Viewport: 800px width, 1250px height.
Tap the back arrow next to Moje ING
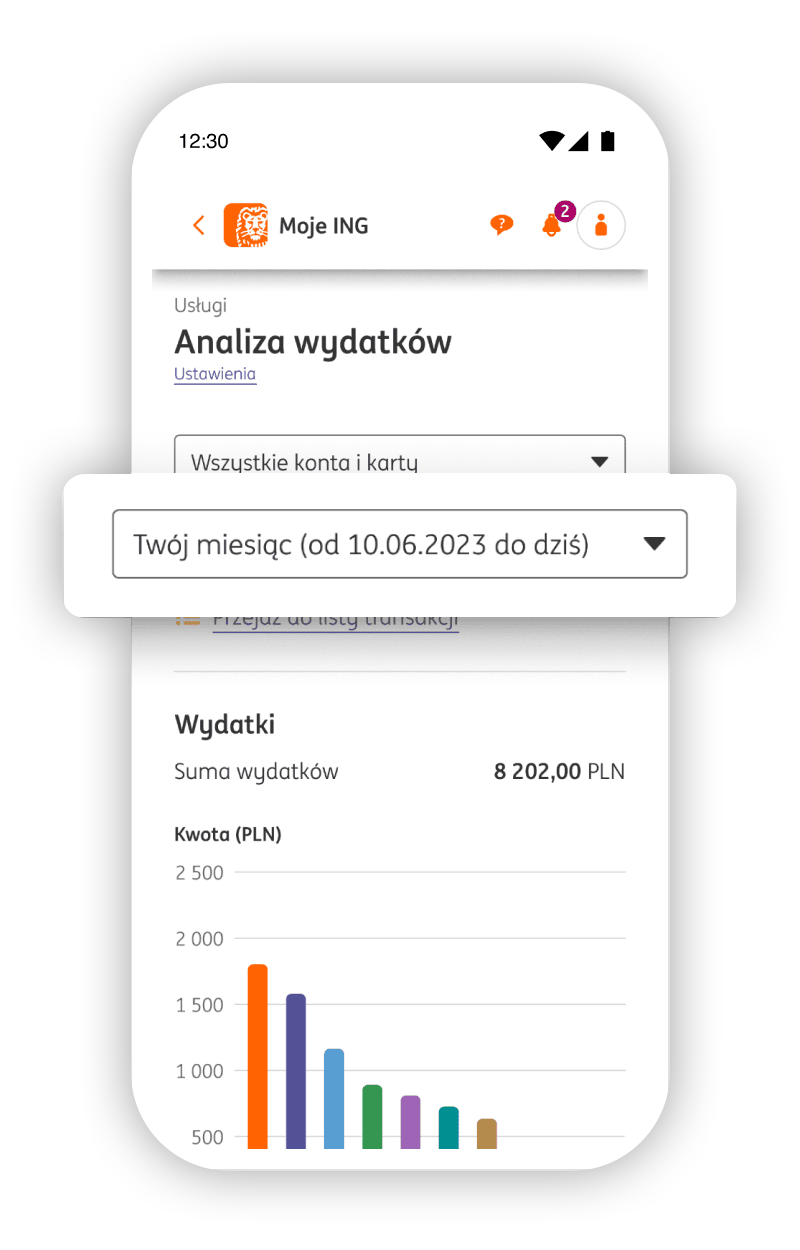click(198, 226)
